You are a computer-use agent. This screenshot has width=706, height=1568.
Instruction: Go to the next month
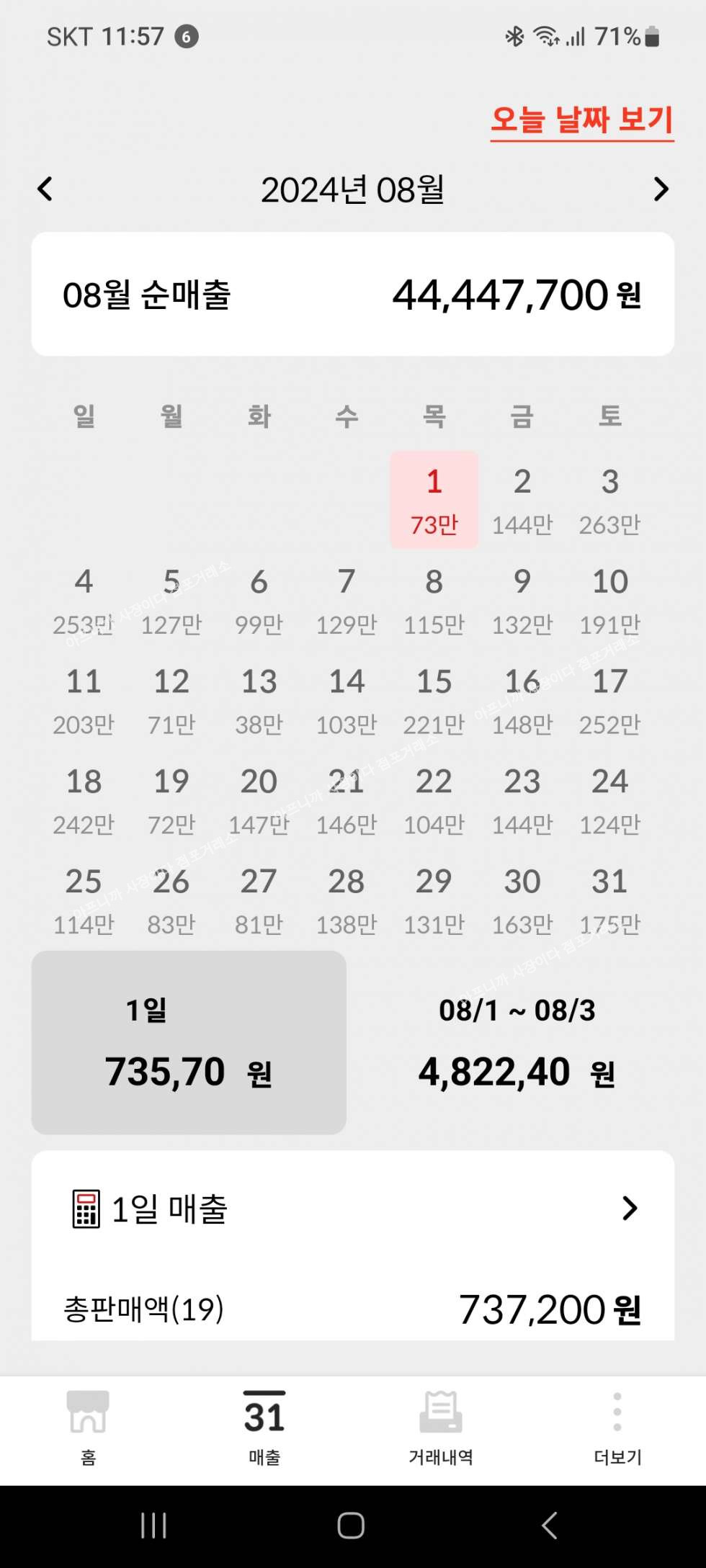click(x=660, y=189)
